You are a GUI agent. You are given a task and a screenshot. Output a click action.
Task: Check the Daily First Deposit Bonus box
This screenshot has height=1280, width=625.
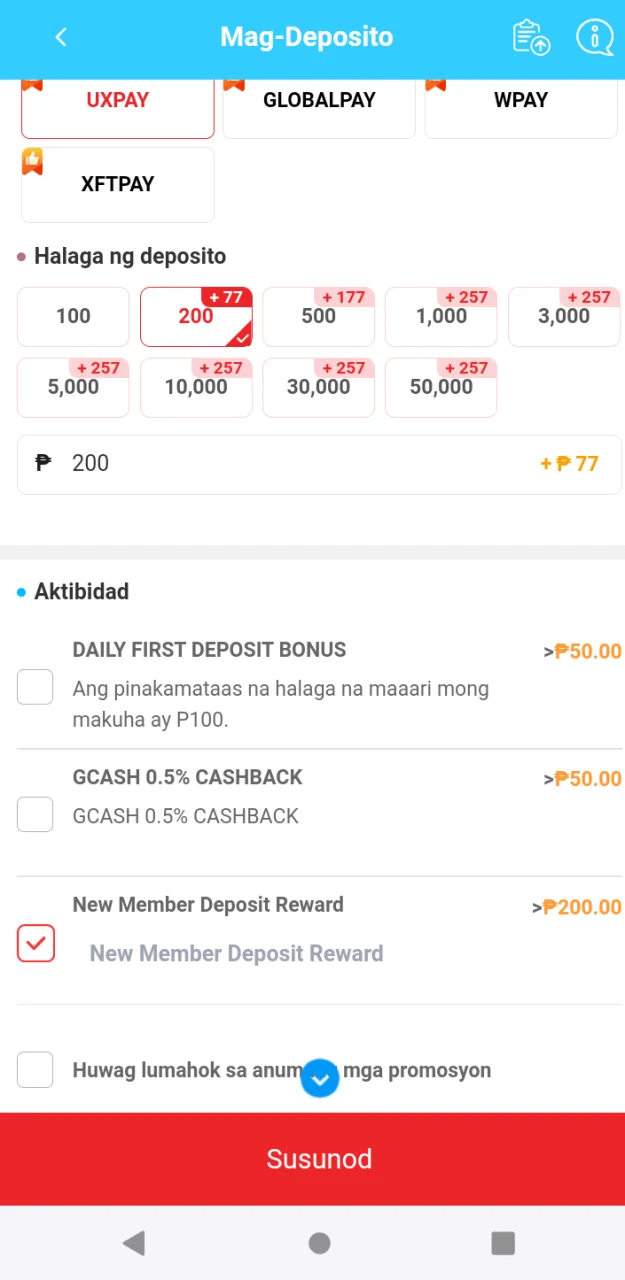[x=35, y=687]
